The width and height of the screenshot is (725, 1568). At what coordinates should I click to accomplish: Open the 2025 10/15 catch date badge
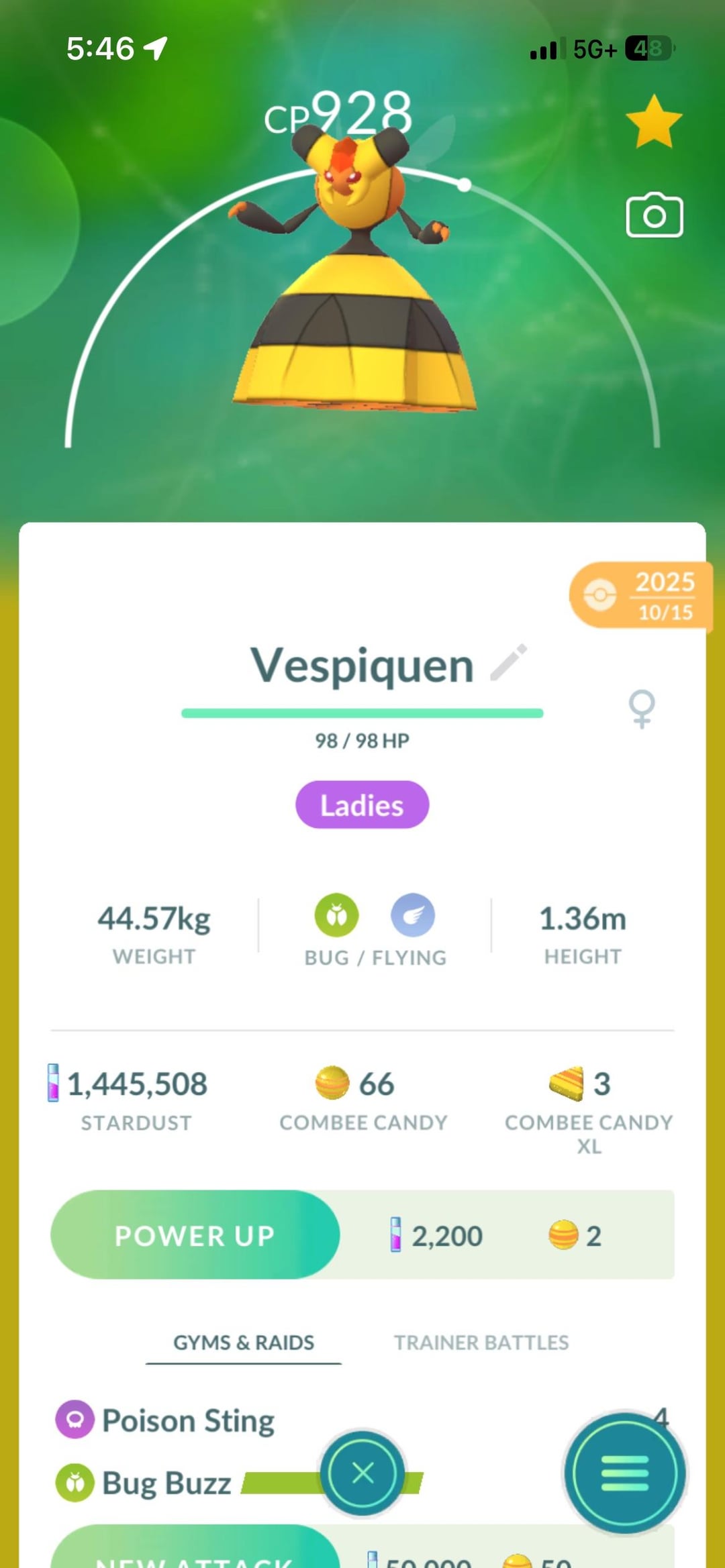coord(639,595)
